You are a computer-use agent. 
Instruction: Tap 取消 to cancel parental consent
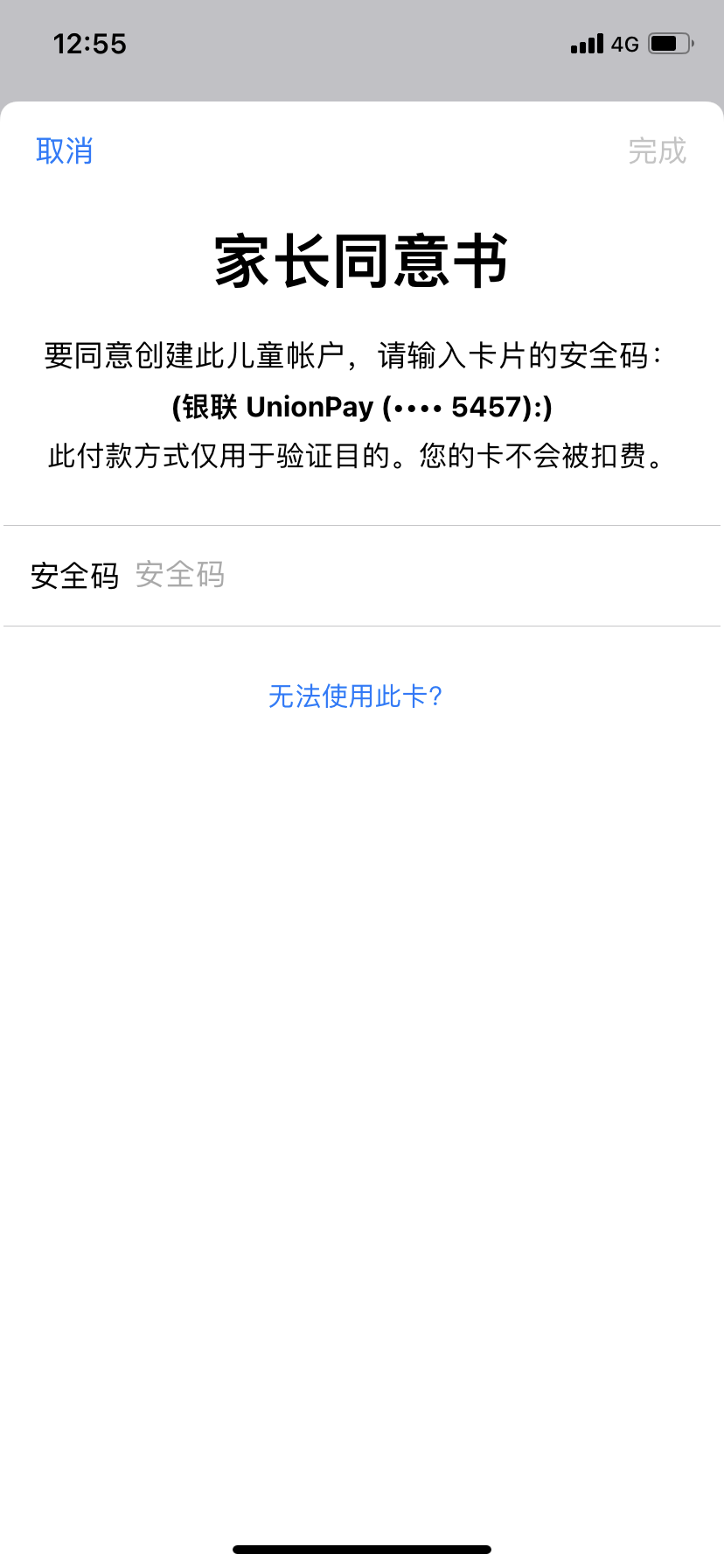pyautogui.click(x=64, y=150)
